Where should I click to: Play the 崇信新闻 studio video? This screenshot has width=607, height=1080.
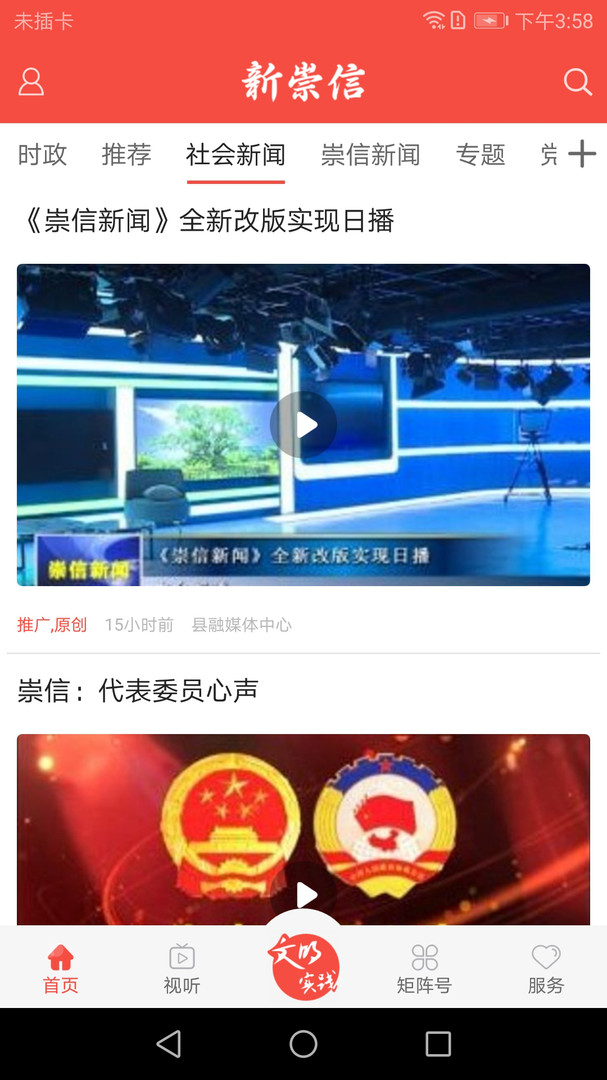[303, 425]
